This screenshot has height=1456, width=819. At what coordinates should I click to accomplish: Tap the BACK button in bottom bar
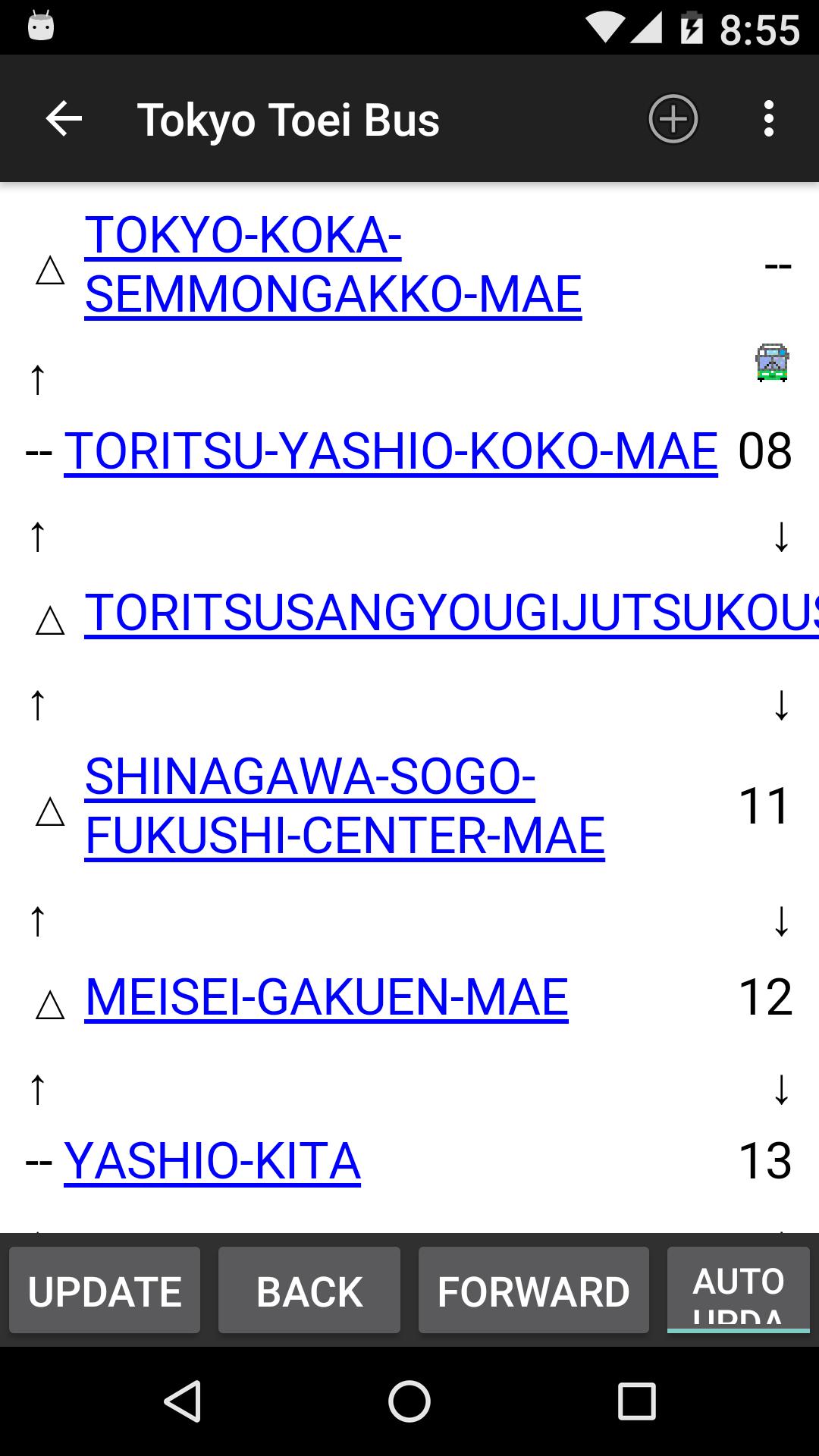(309, 1291)
